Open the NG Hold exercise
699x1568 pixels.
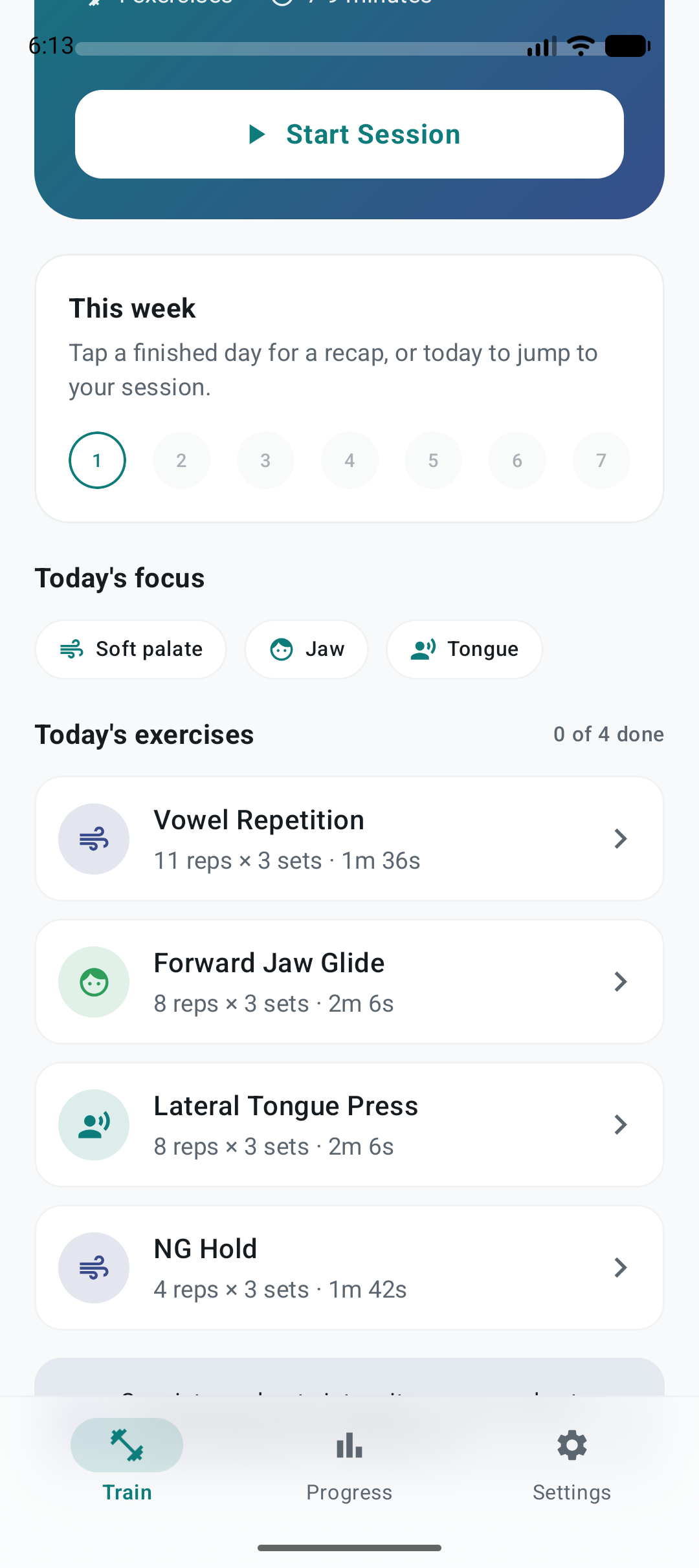349,1267
